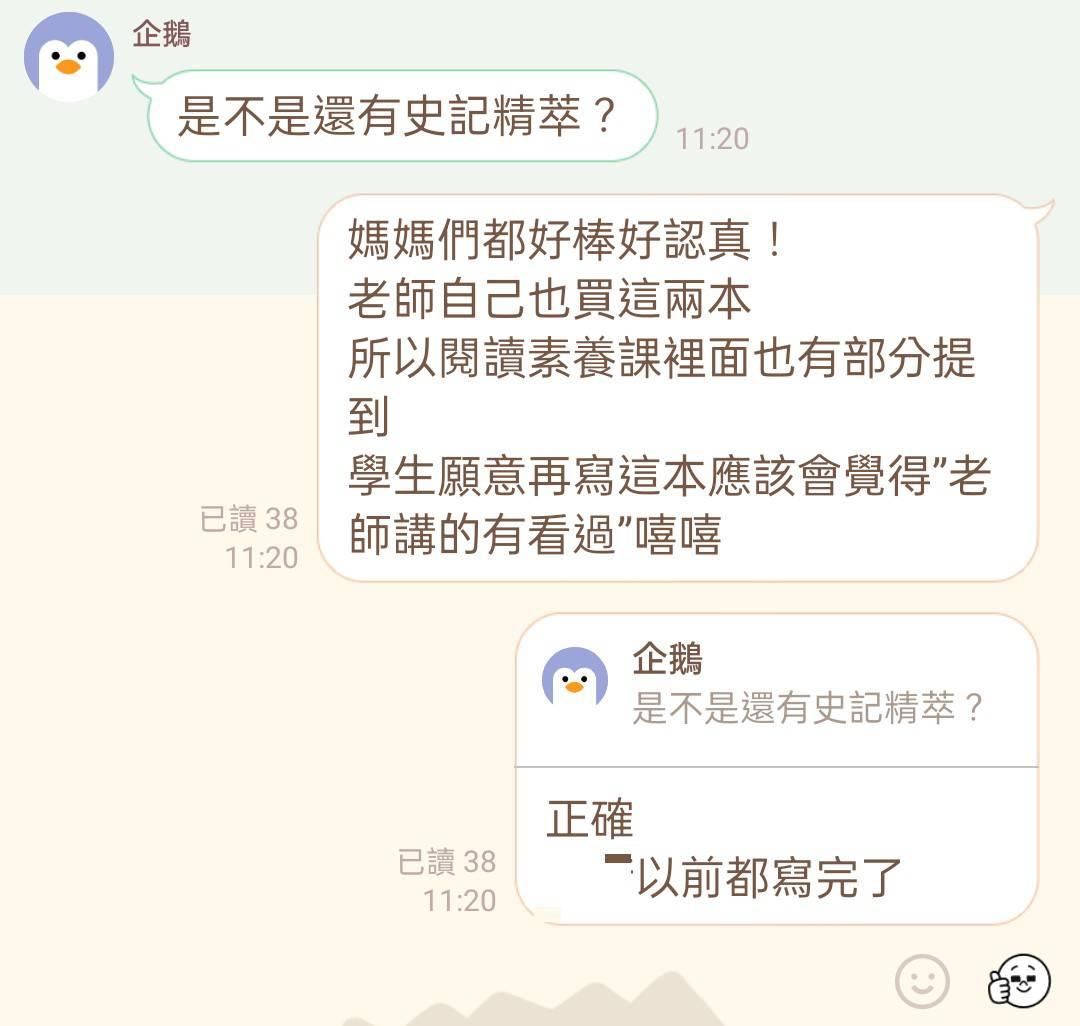
Task: Open 企鵝's penguin profile avatar
Action: point(68,57)
